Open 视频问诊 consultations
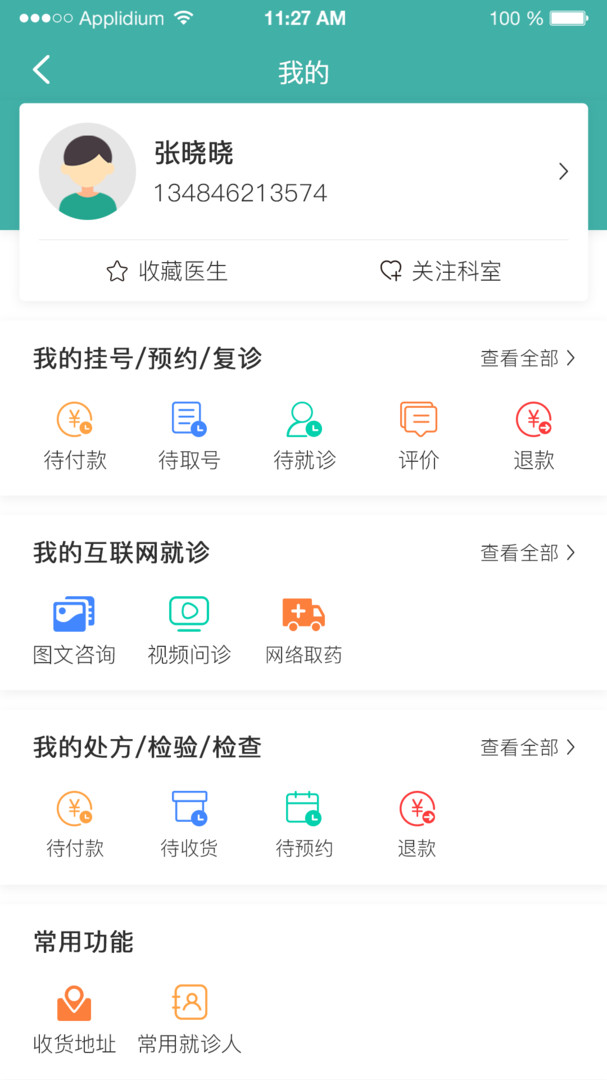This screenshot has width=607, height=1080. (x=189, y=630)
